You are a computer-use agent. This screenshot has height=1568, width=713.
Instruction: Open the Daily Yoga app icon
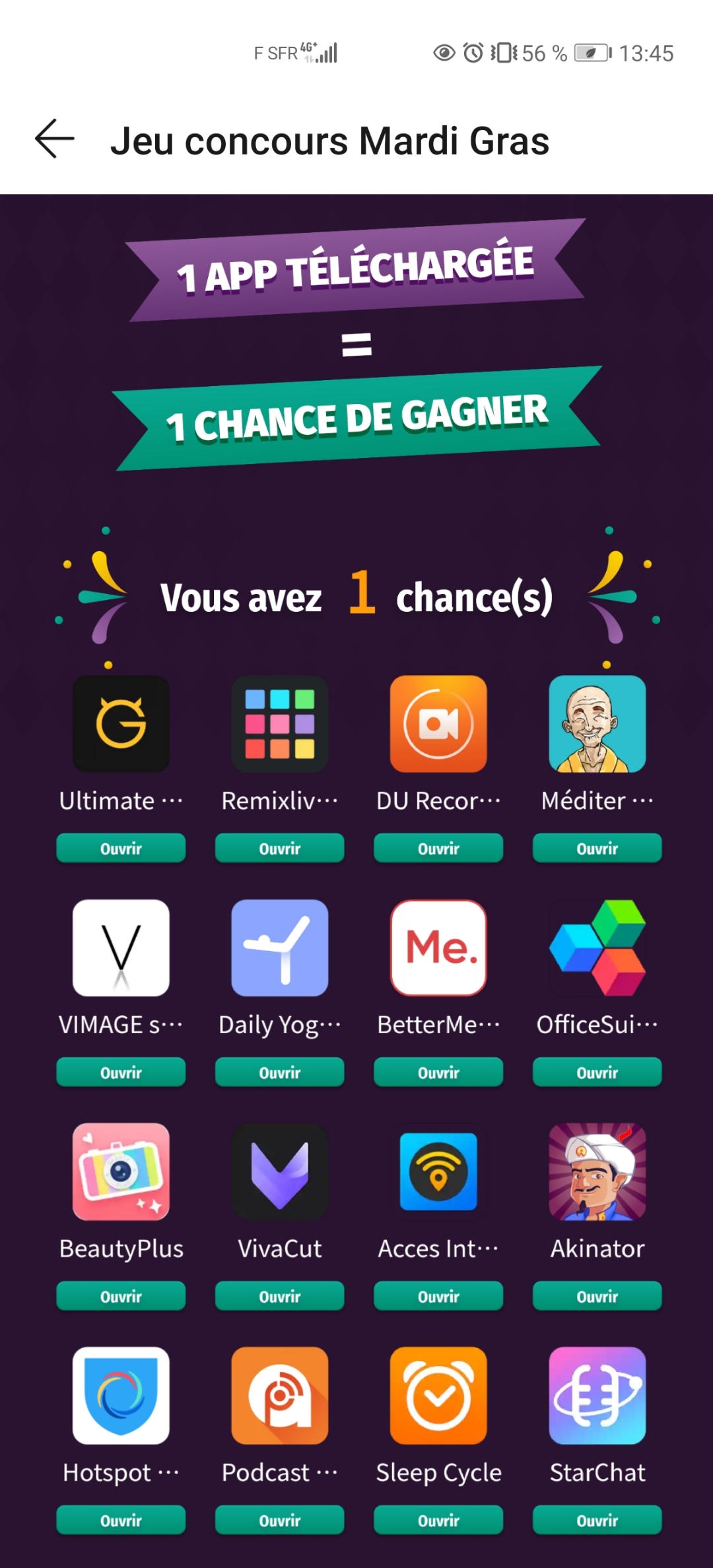[279, 948]
